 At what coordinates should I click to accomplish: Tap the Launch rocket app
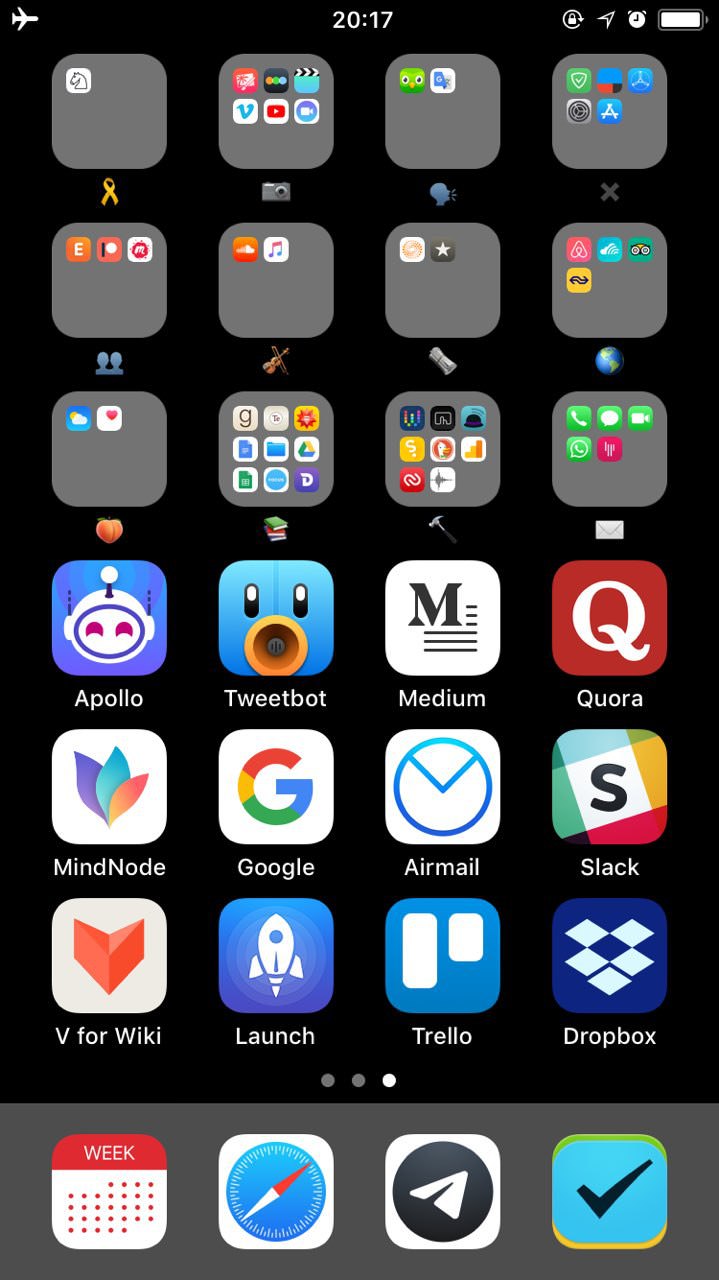[x=276, y=956]
